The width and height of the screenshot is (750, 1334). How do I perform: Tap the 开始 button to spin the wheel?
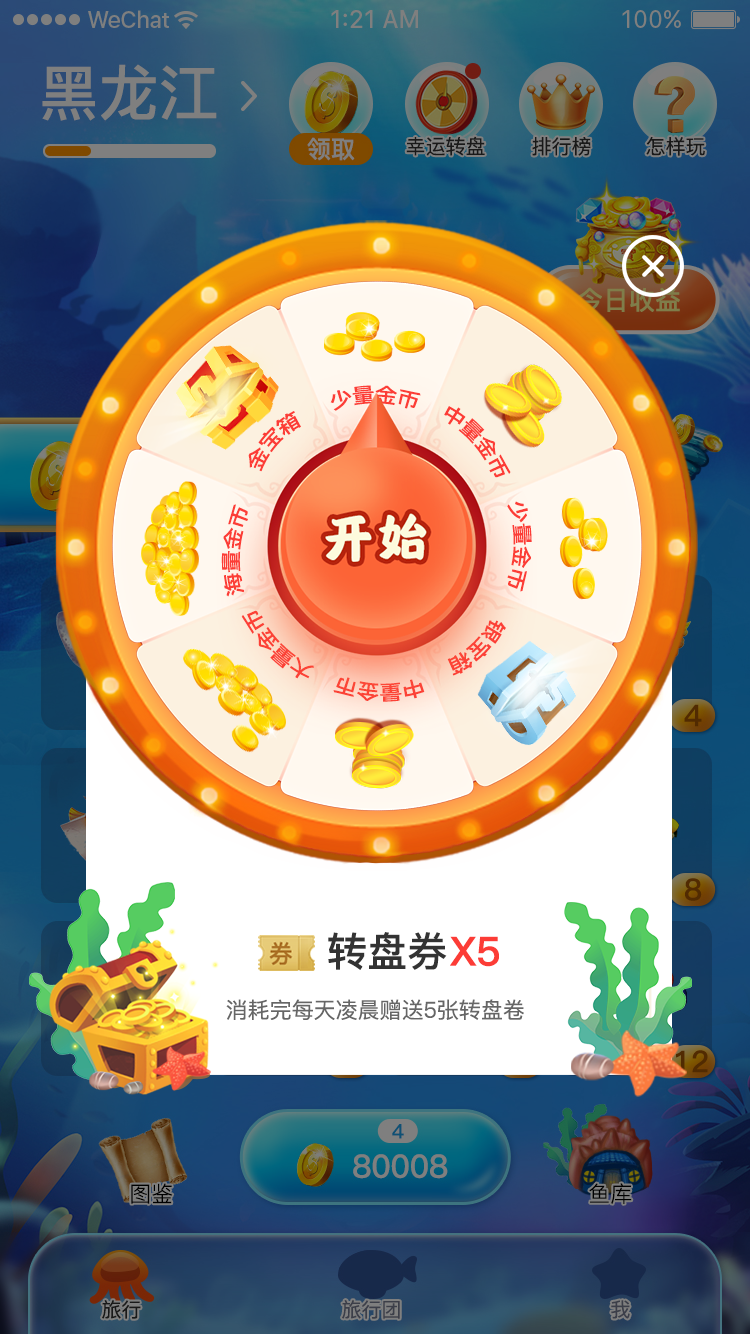point(376,541)
